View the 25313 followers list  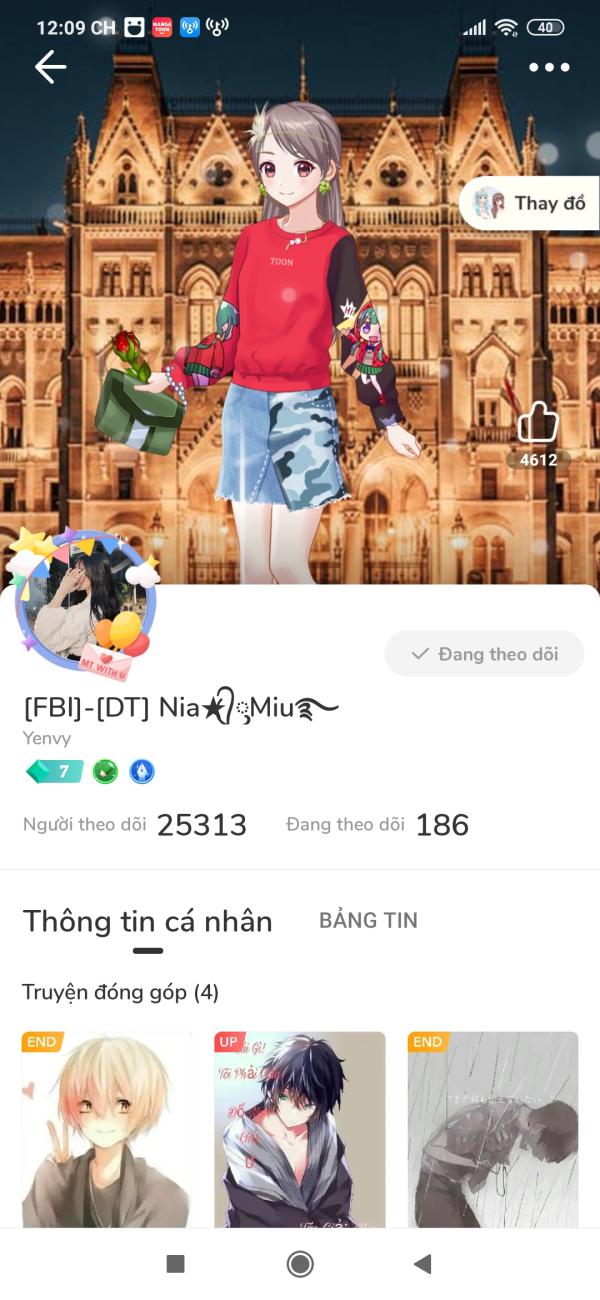tap(135, 825)
